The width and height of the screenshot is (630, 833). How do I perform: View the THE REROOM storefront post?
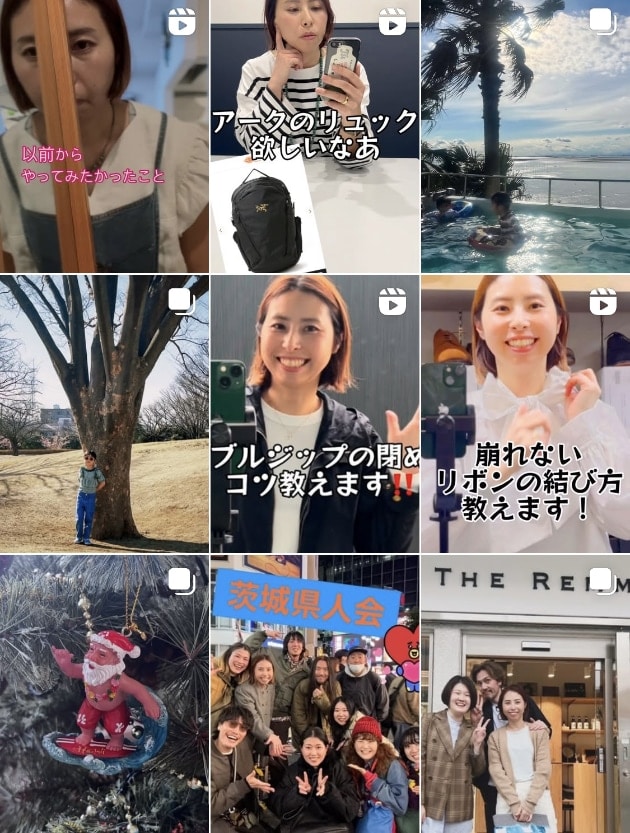tap(525, 694)
